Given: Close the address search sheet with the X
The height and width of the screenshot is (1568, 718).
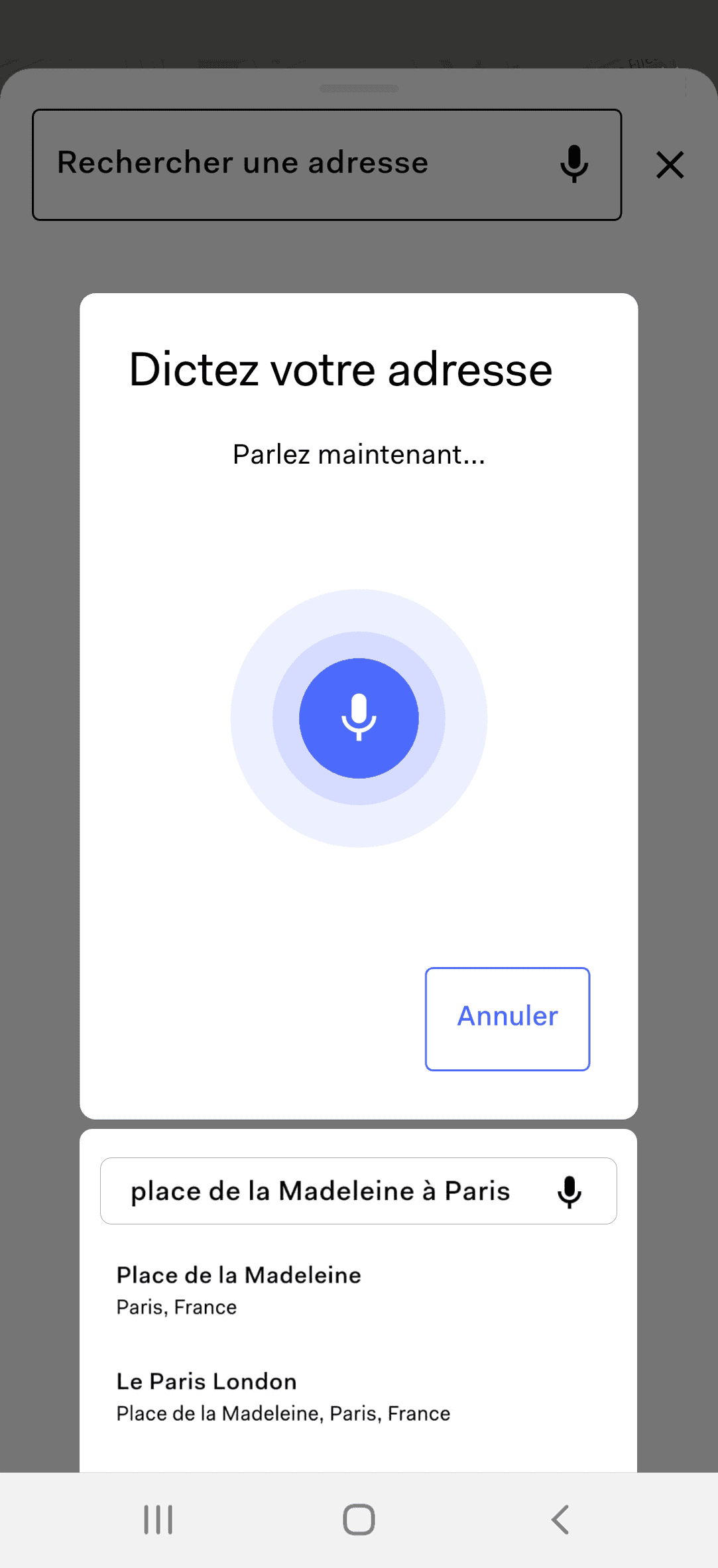Looking at the screenshot, I should coord(670,164).
